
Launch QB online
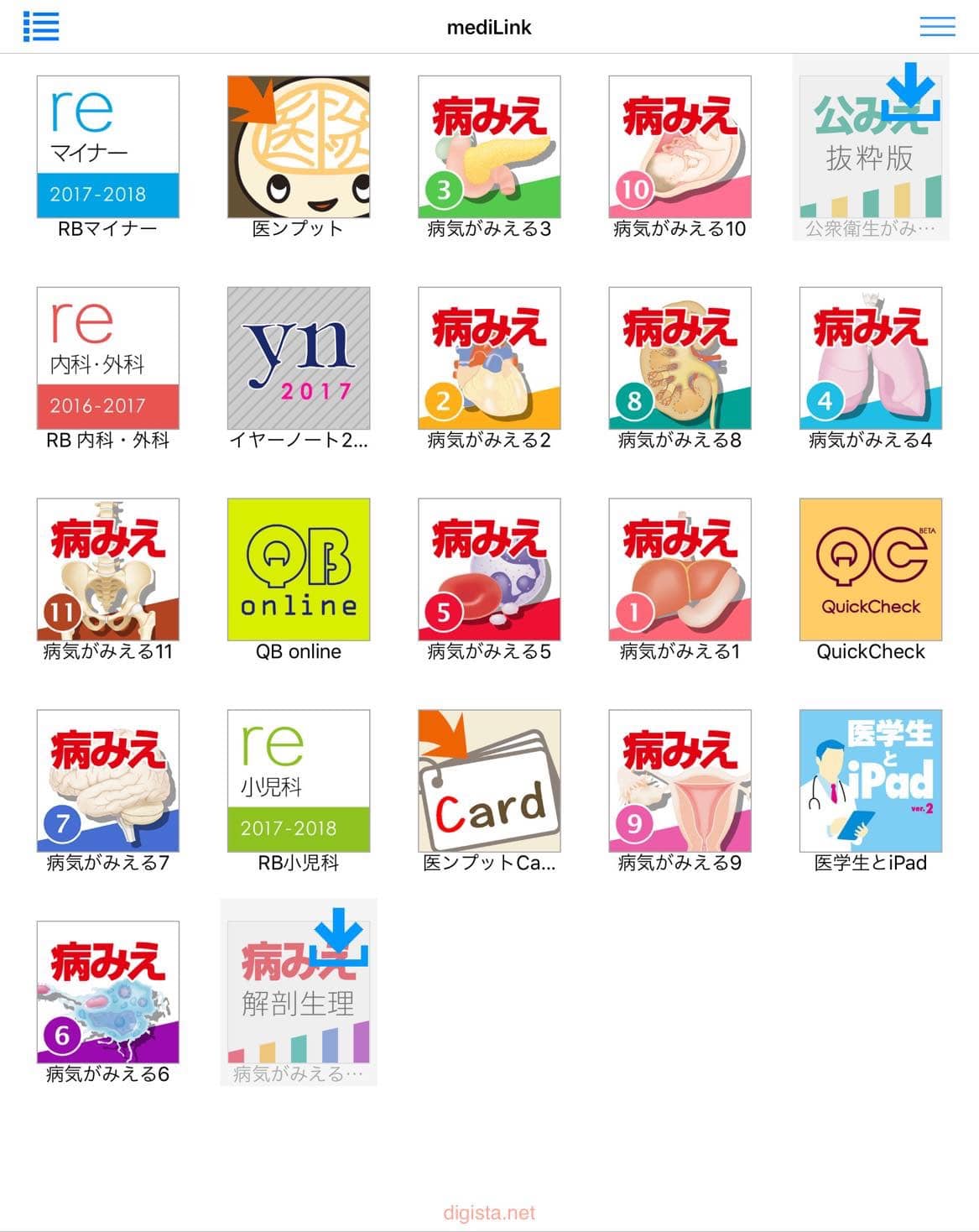point(299,570)
